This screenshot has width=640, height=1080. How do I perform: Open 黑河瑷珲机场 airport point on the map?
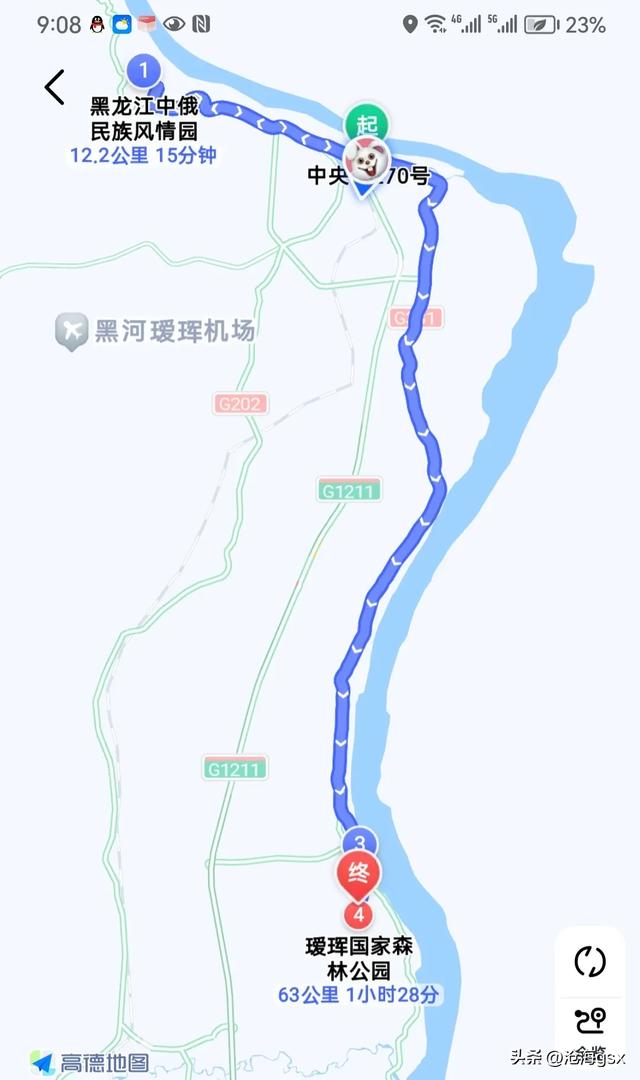[72, 330]
